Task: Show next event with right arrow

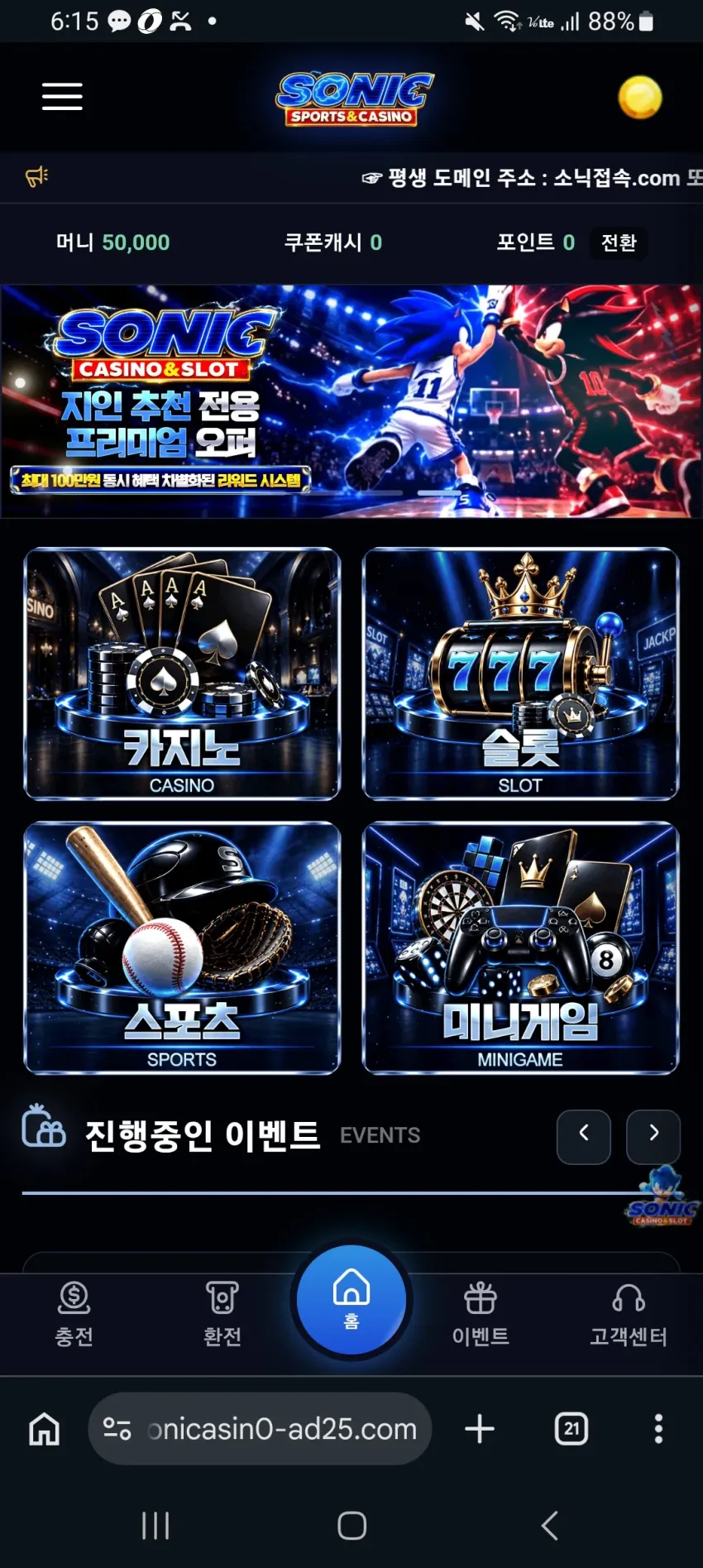Action: click(x=653, y=1137)
